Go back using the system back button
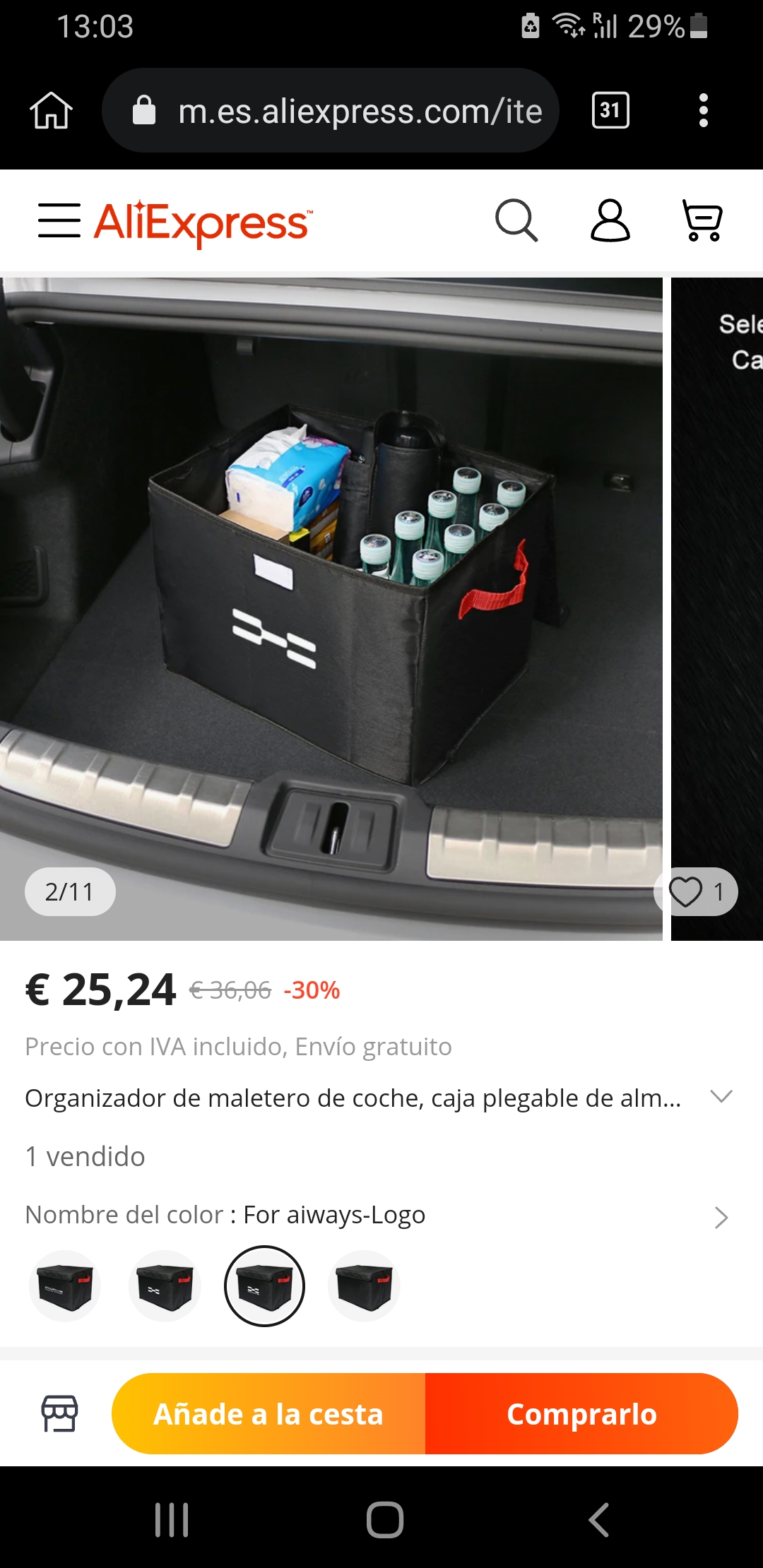This screenshot has height=1568, width=763. tap(599, 1520)
